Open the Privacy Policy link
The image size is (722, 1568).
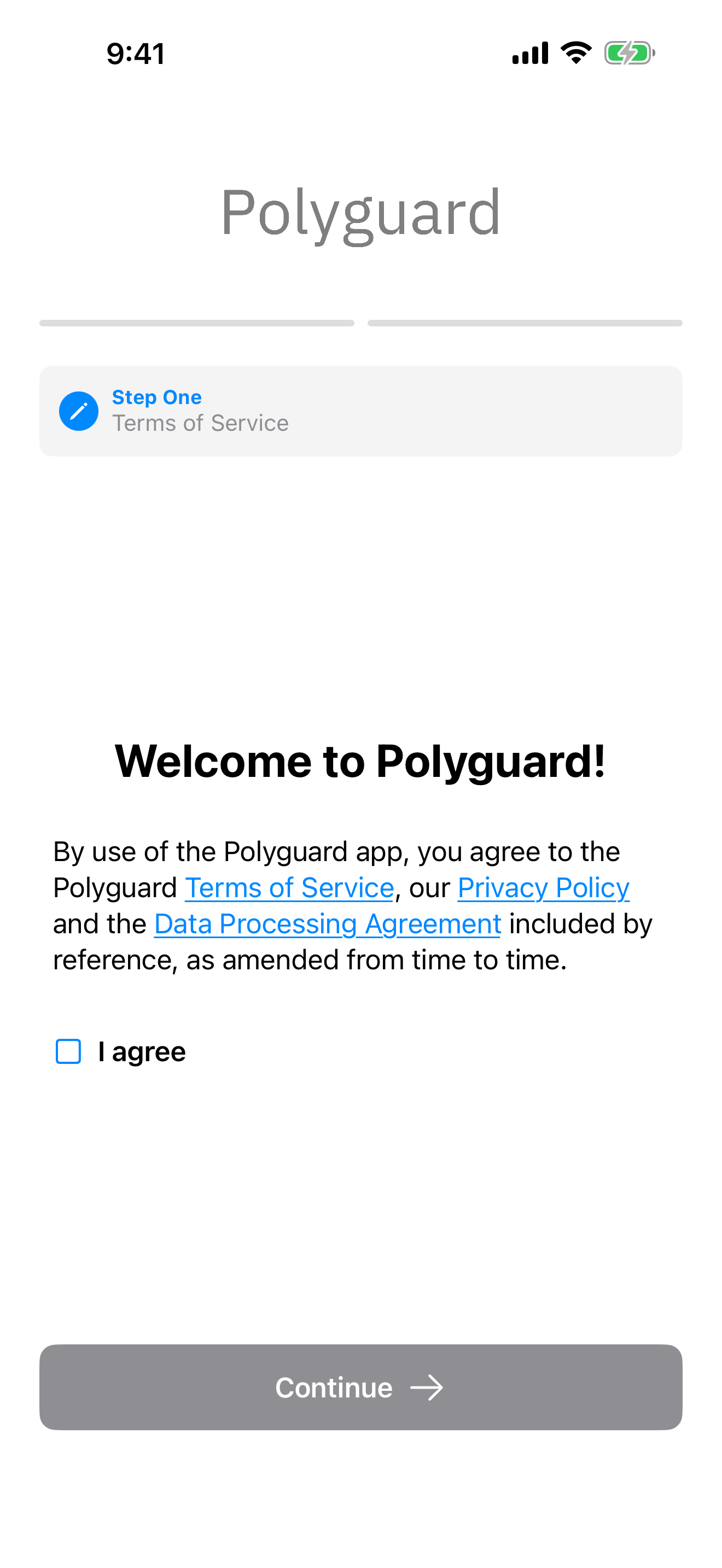[543, 887]
